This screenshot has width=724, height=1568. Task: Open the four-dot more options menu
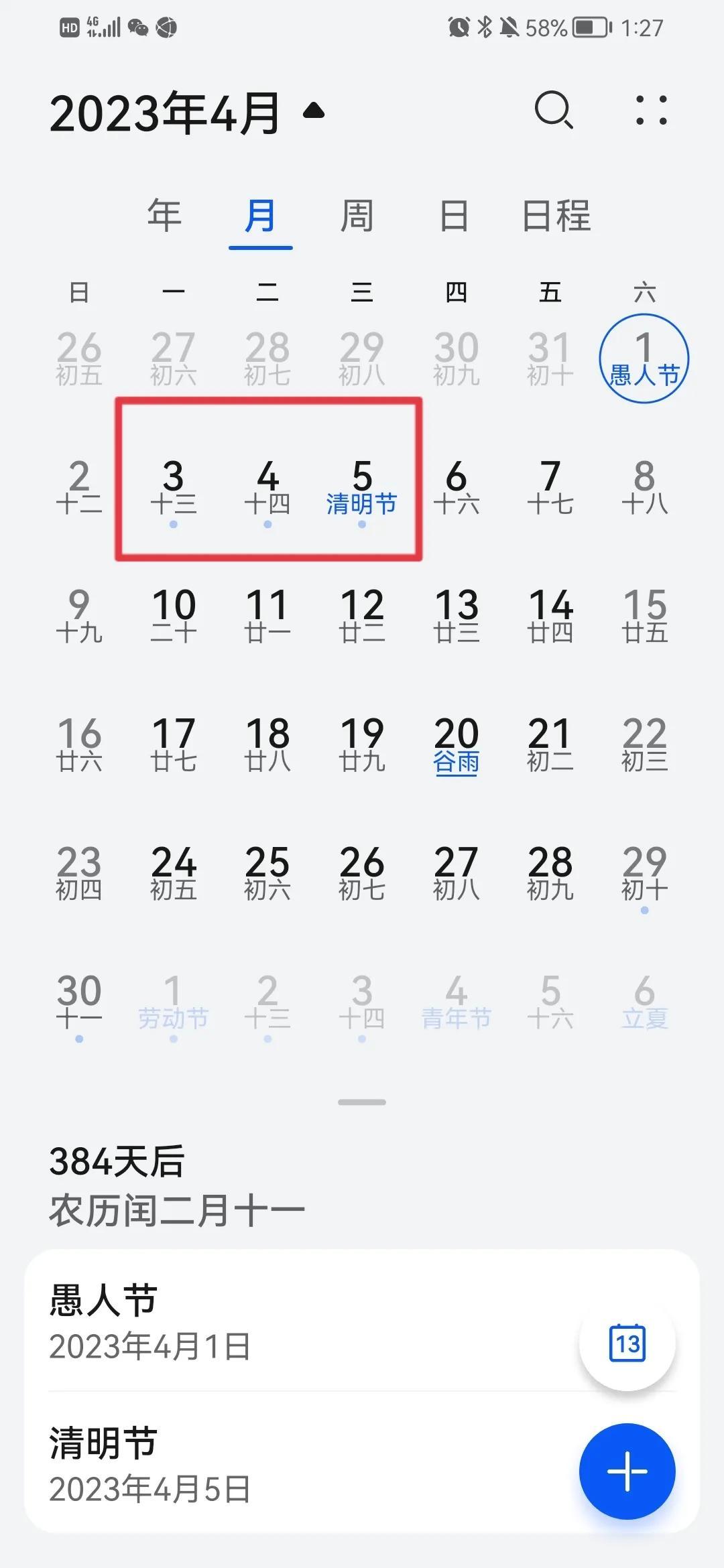tap(651, 110)
